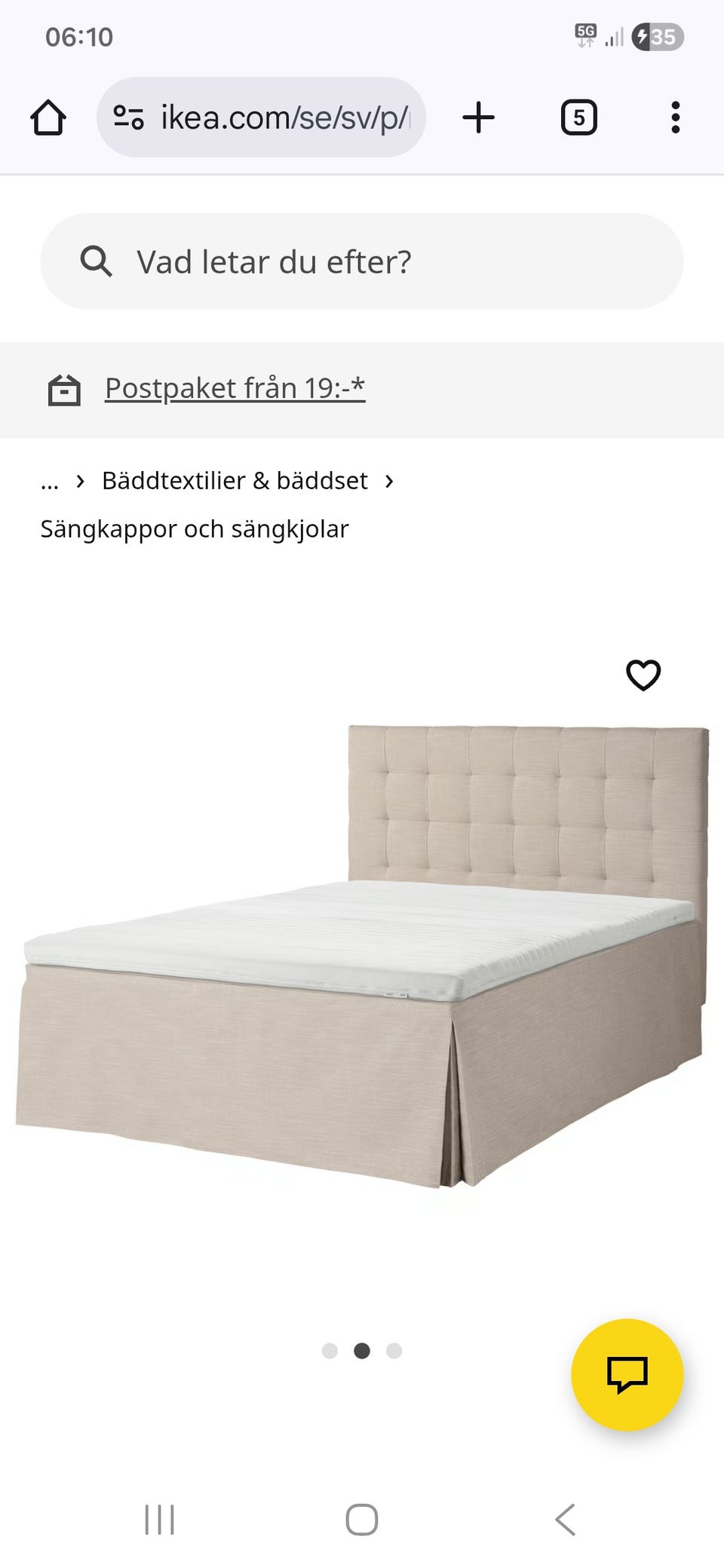Open the recent apps button in navigation bar
The image size is (724, 1568).
click(161, 1520)
